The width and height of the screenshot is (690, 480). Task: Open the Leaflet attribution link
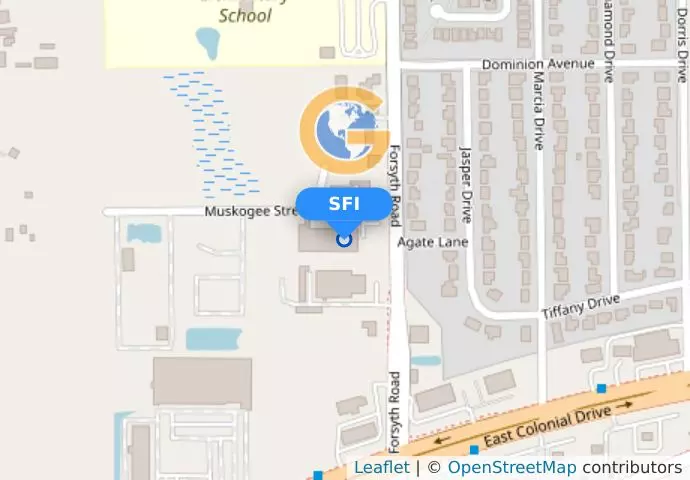click(381, 467)
